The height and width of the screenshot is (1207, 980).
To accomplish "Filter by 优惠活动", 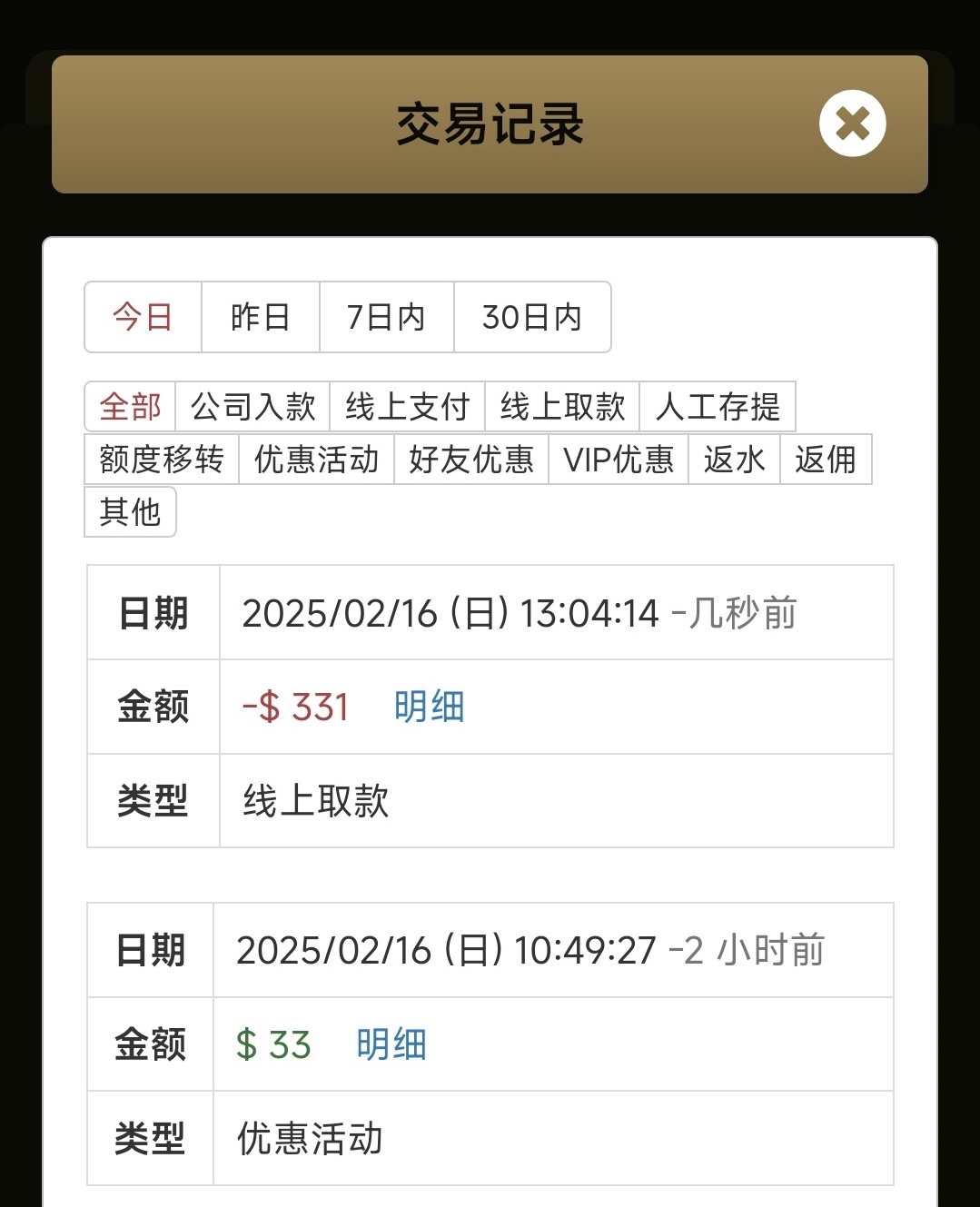I will [x=316, y=460].
